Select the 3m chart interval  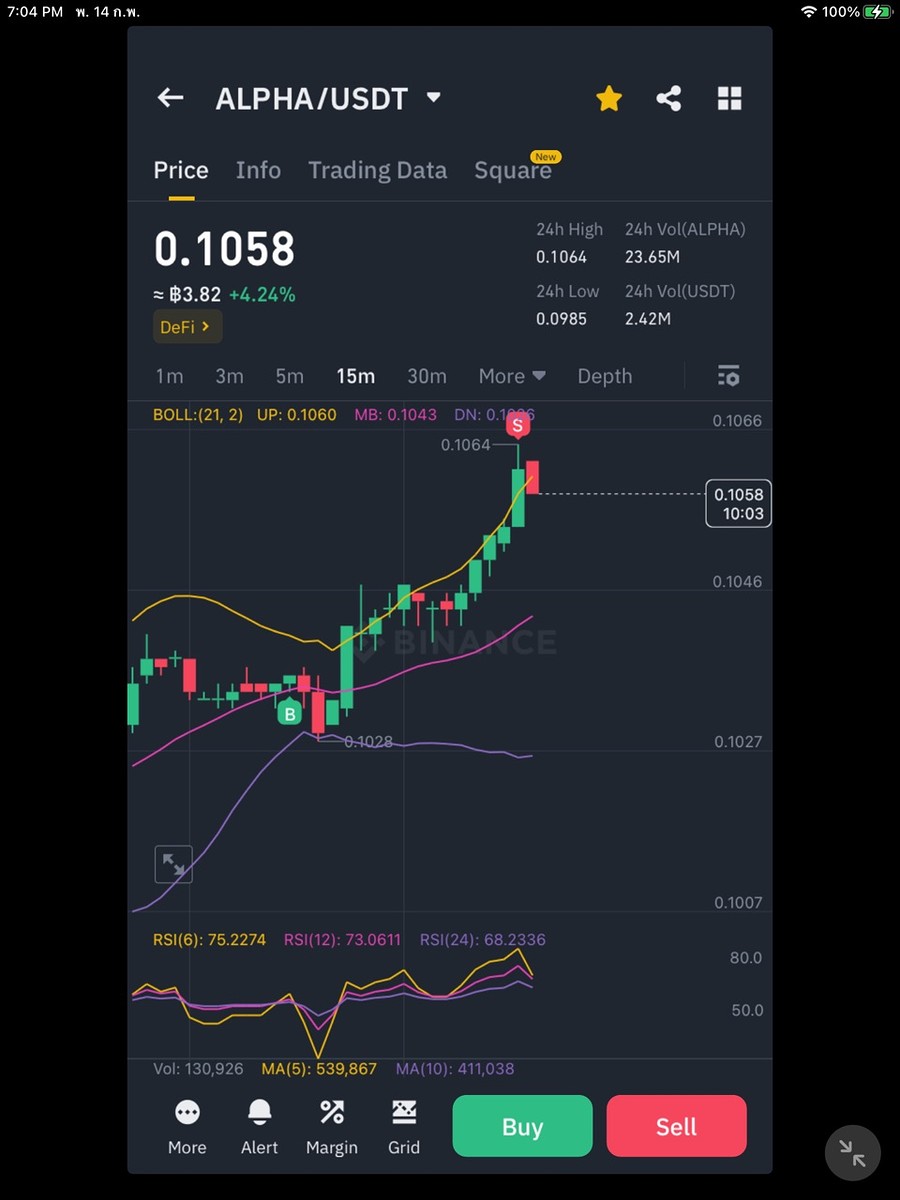click(x=229, y=376)
